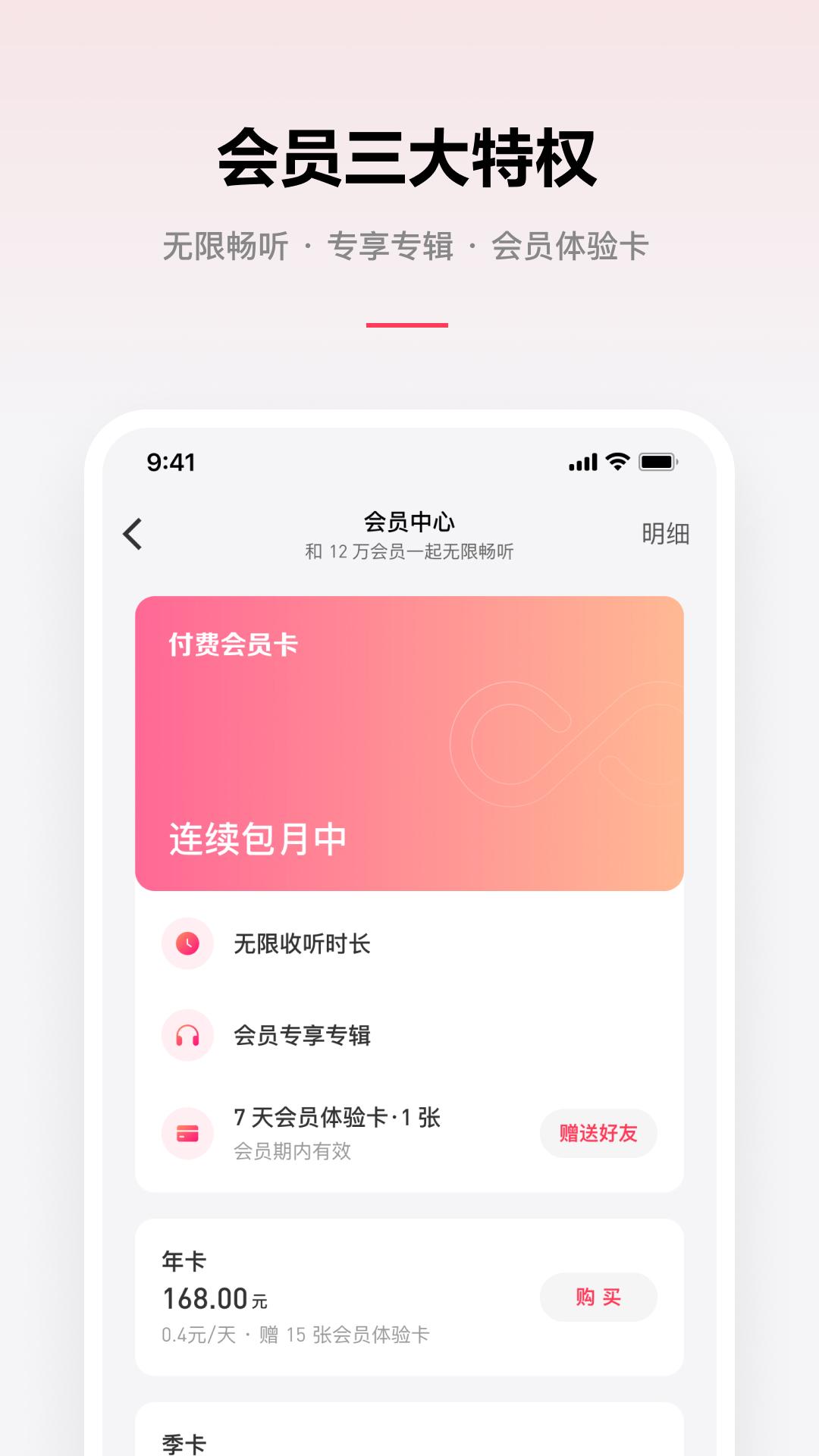Image resolution: width=819 pixels, height=1456 pixels.
Task: Select the clock icon beside 无限收听时长
Action: 187,943
